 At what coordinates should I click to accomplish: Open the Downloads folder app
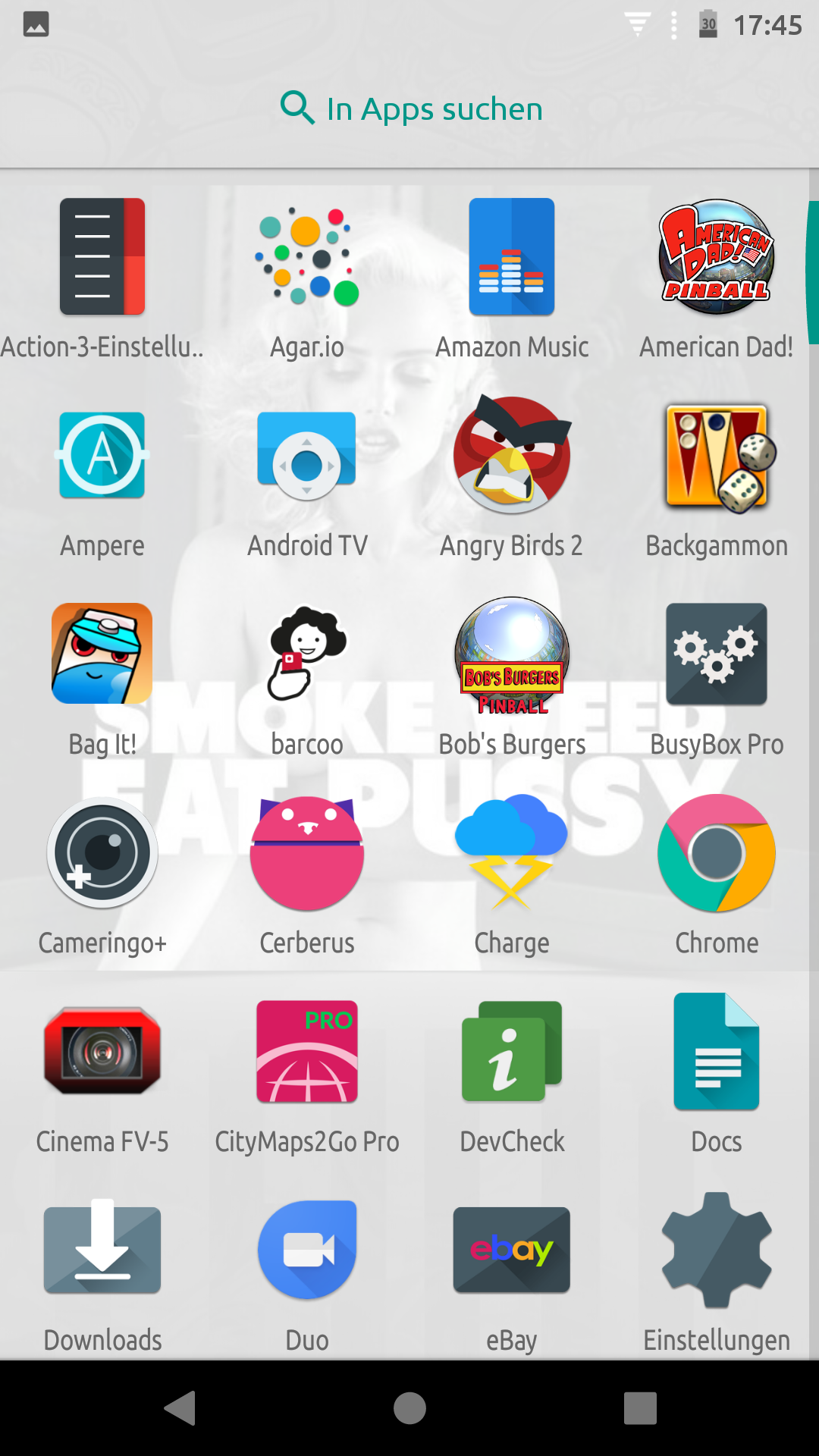[x=102, y=1250]
